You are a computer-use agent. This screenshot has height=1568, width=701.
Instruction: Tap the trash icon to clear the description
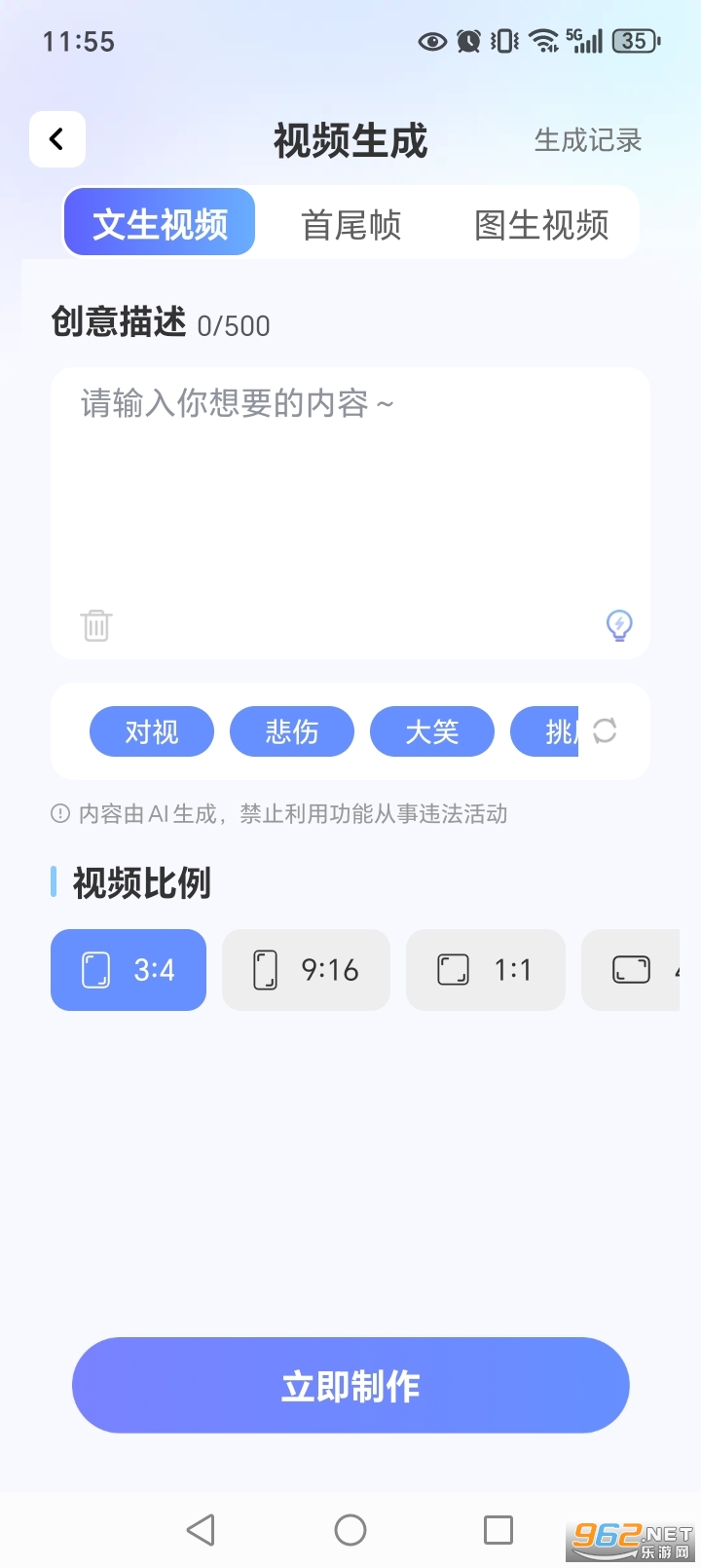point(94,626)
